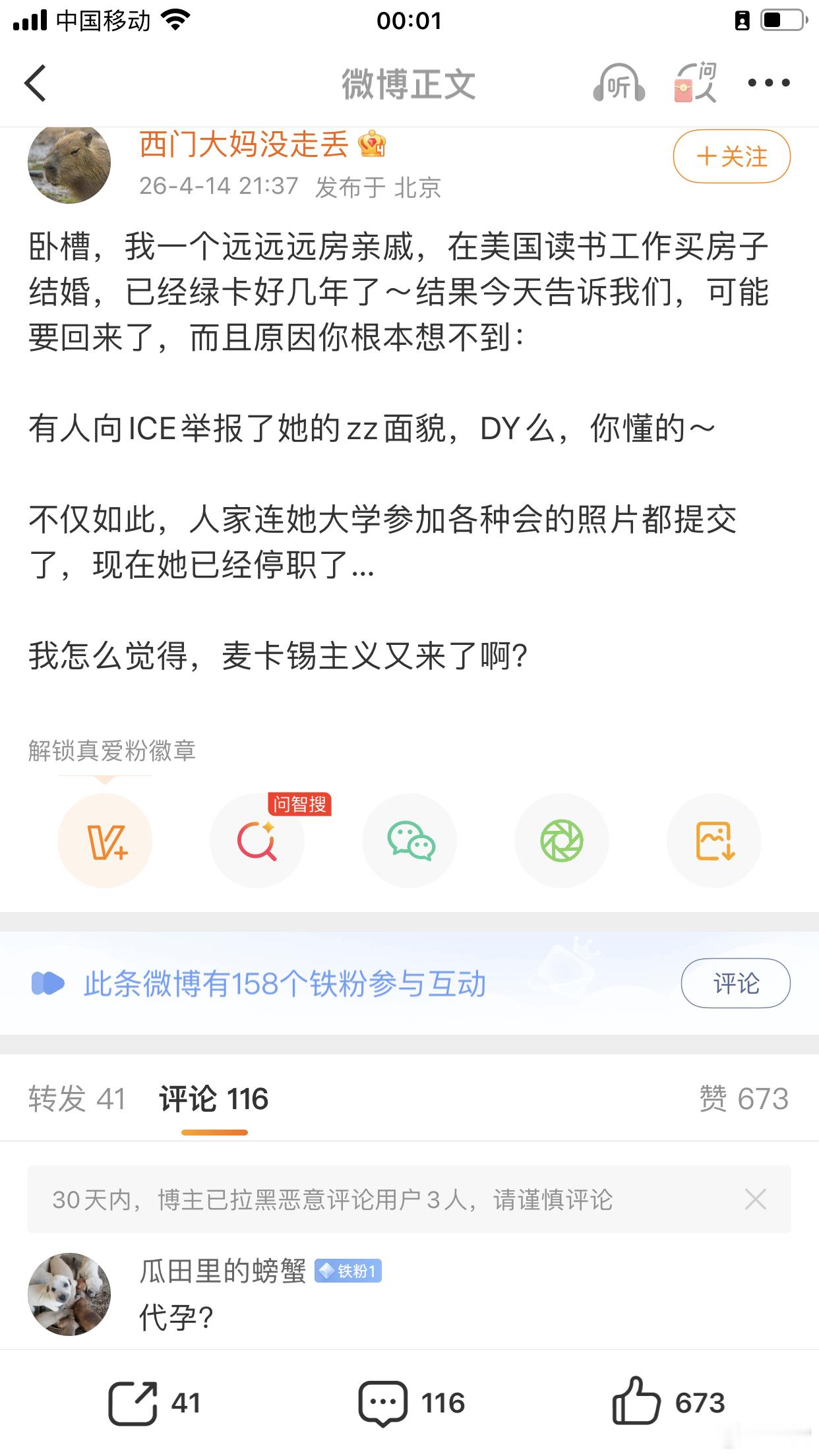819x1456 pixels.
Task: Tap the thumbs-up like icon at bottom
Action: click(634, 1402)
